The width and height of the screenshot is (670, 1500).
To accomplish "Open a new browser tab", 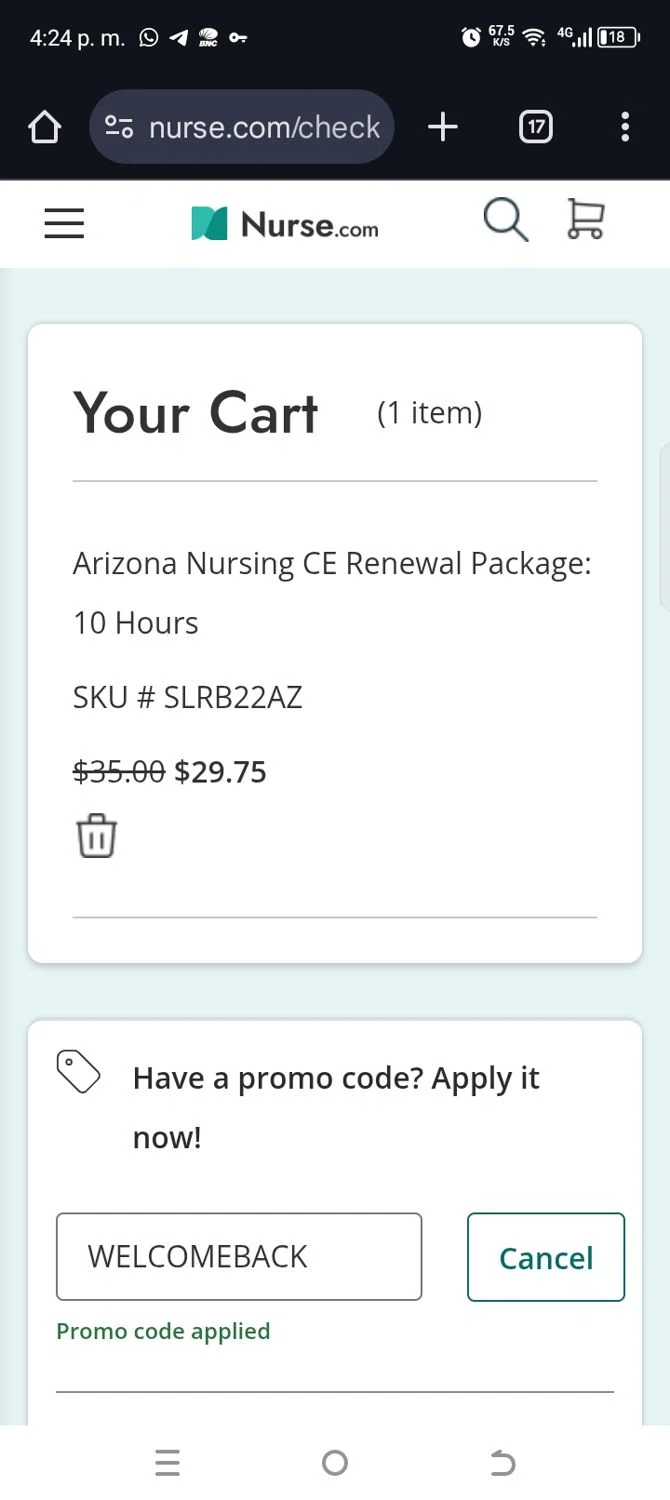I will coord(442,127).
